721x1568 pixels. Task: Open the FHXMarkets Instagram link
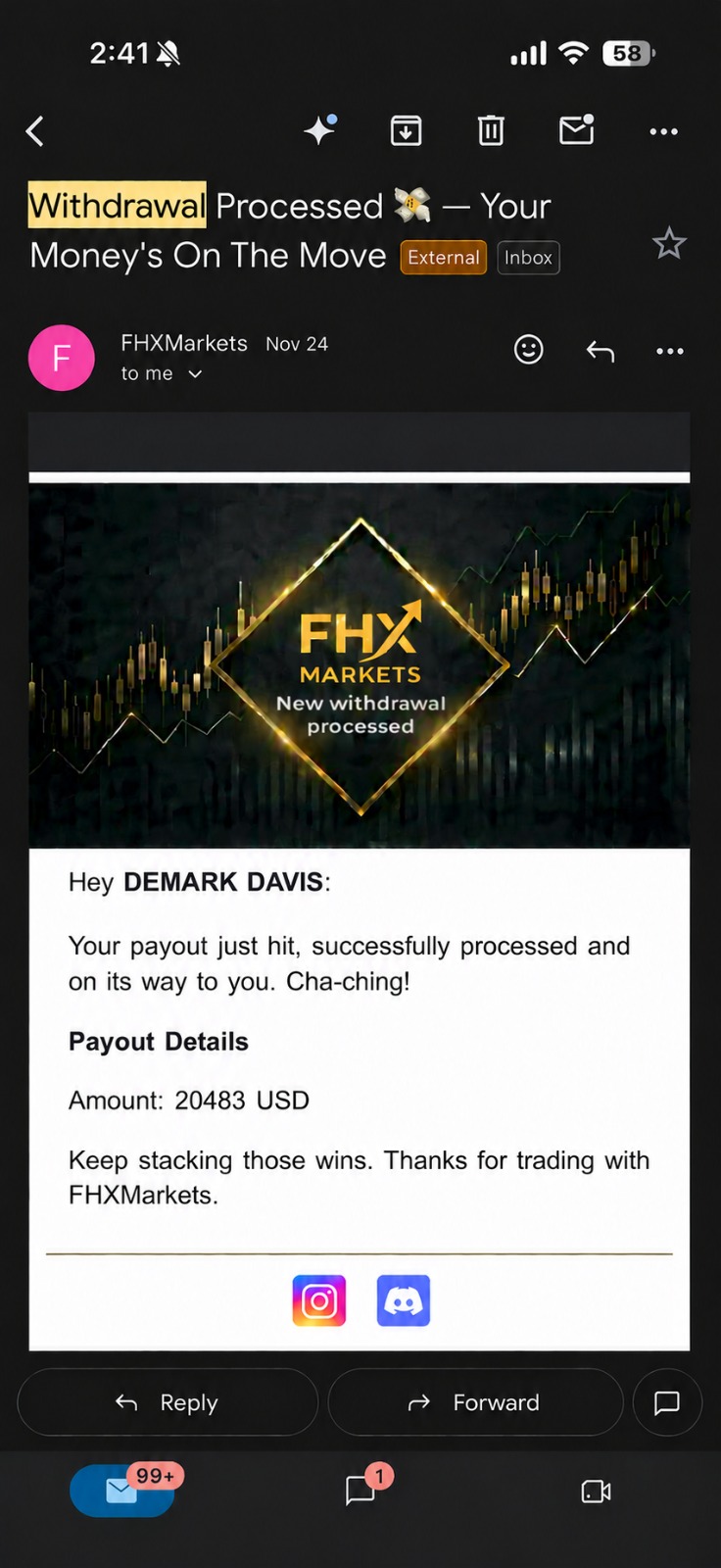point(319,1300)
